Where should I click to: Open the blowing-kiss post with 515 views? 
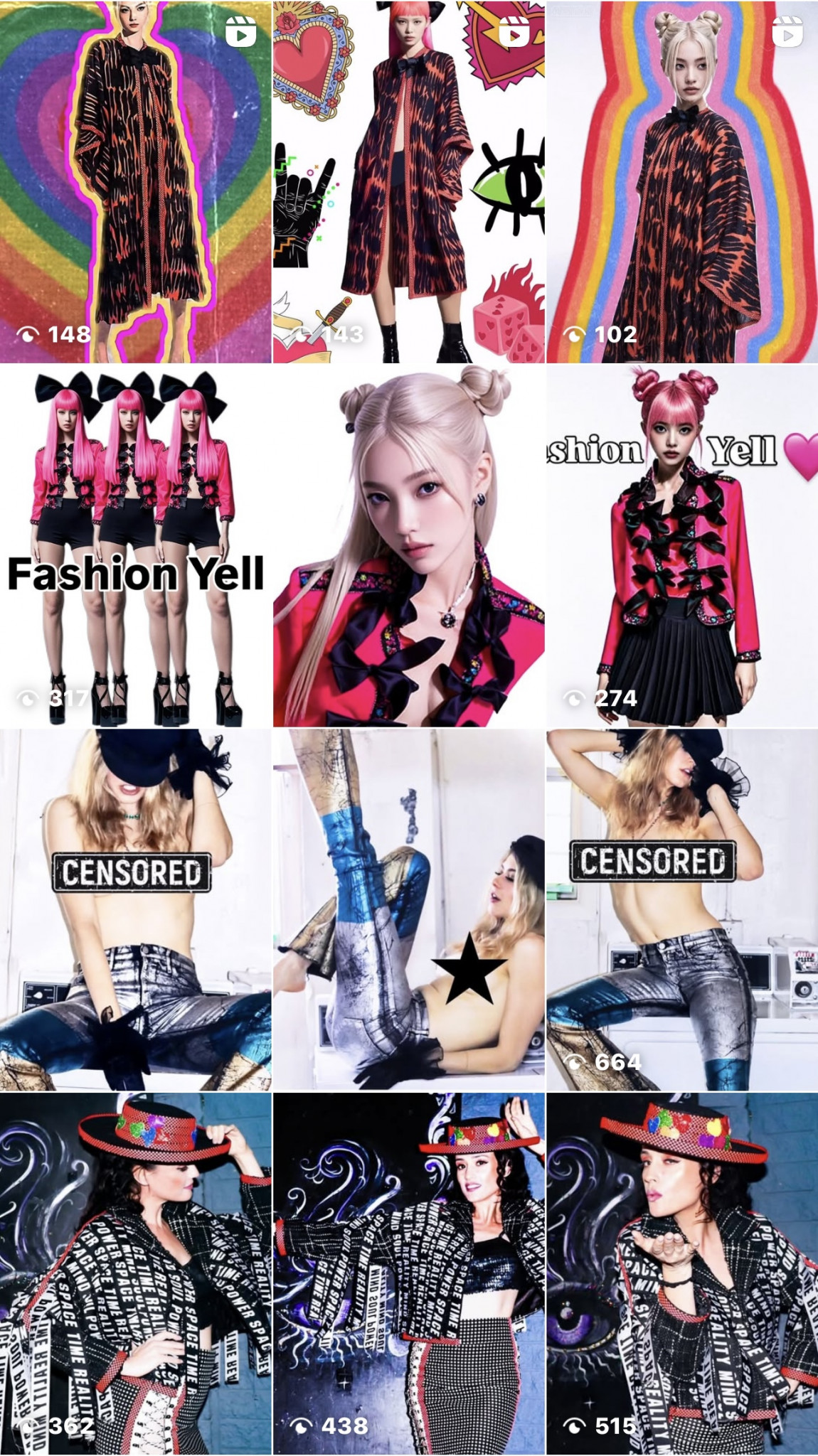pos(682,1274)
